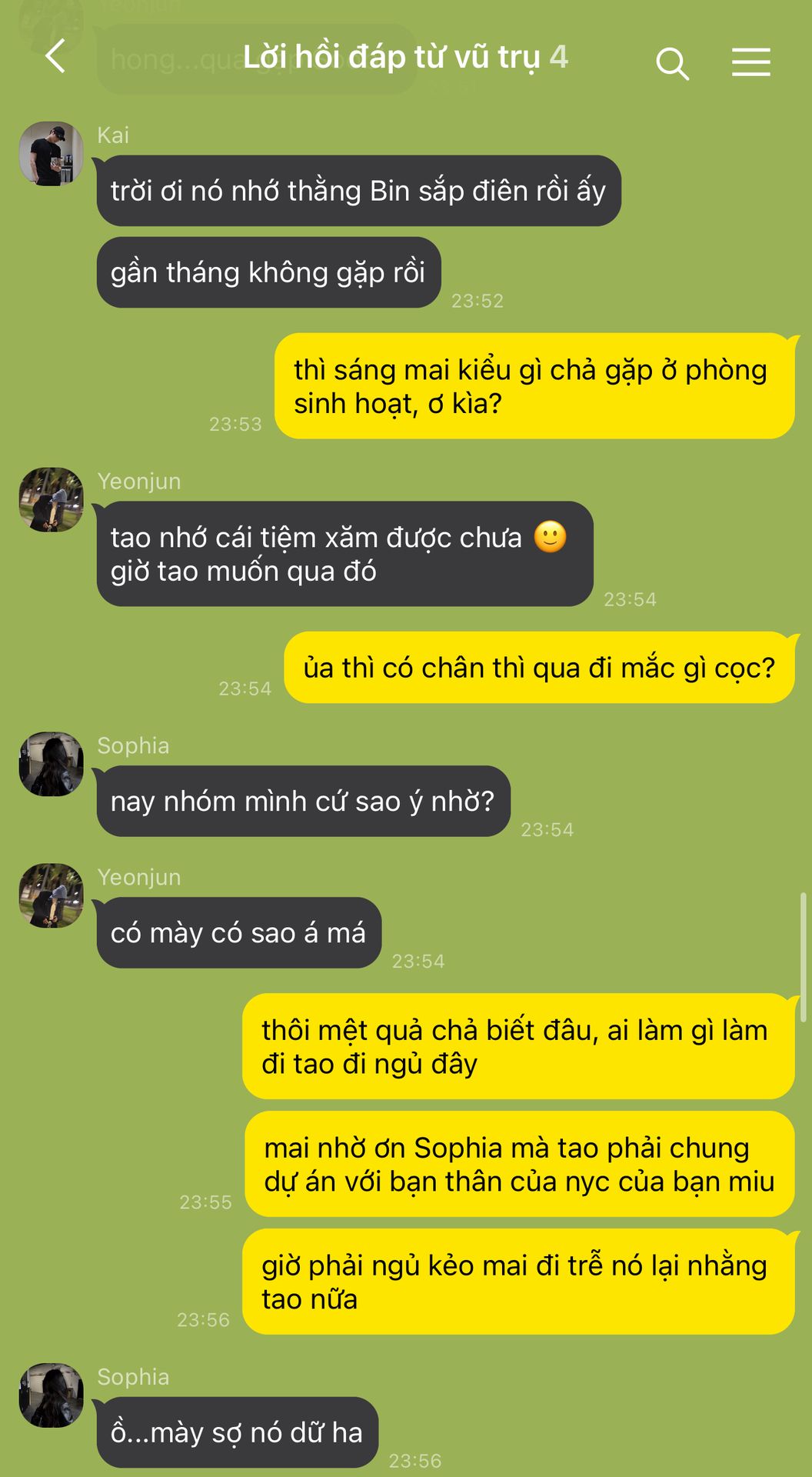Search messages in this chat
This screenshot has height=1477, width=812.
[672, 63]
